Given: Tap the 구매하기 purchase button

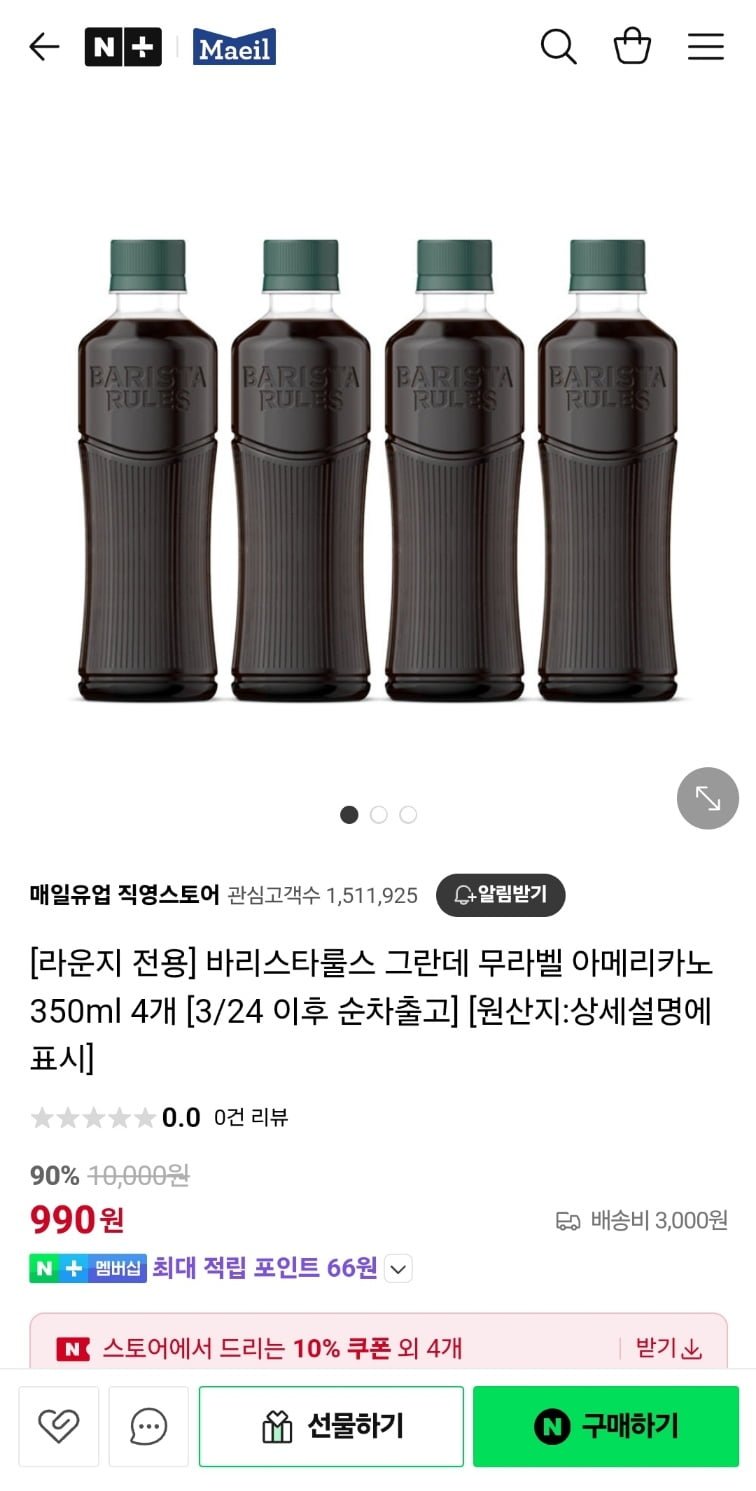Looking at the screenshot, I should point(606,1426).
